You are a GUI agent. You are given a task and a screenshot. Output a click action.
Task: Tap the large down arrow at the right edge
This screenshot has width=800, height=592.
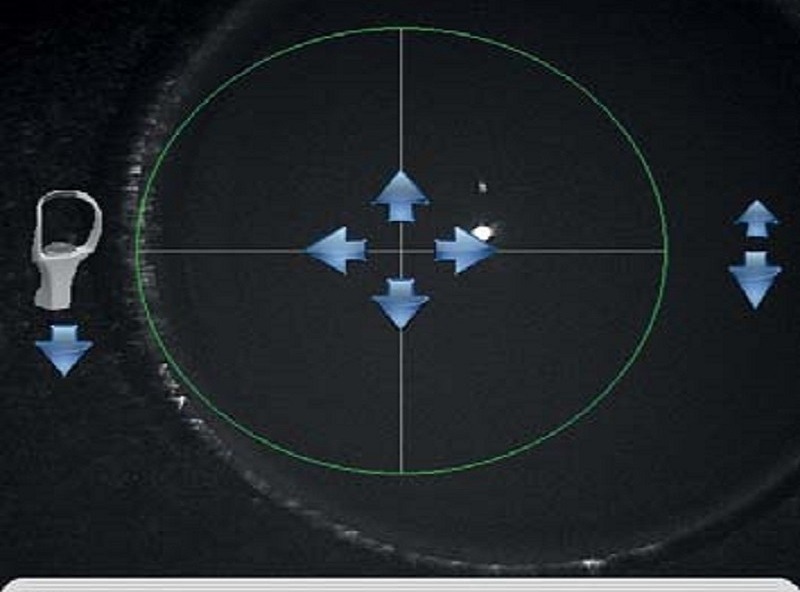[x=755, y=280]
